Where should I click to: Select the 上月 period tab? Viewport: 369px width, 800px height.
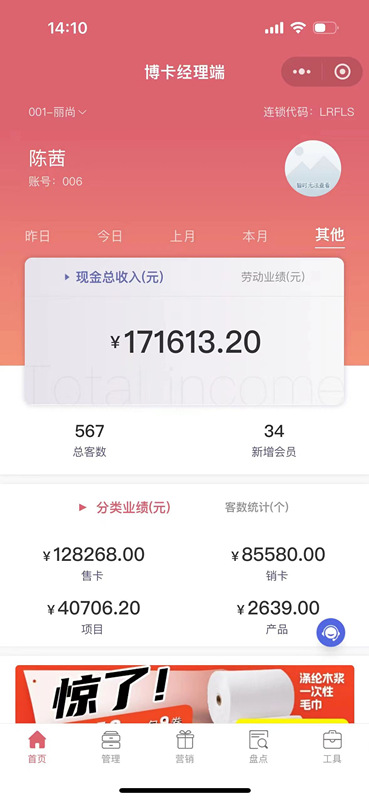(x=183, y=236)
